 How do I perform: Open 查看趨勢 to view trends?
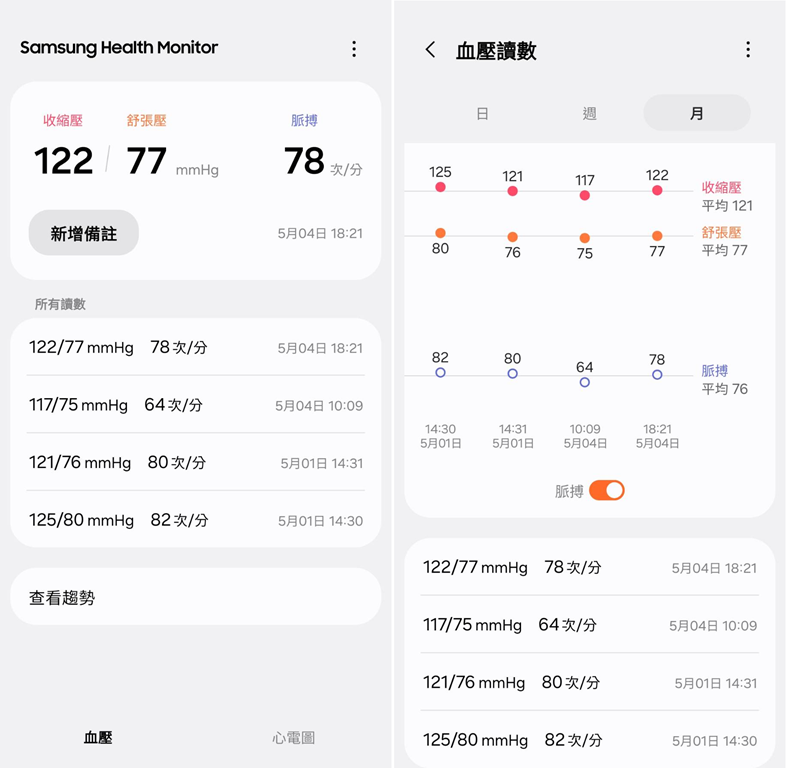pos(195,597)
